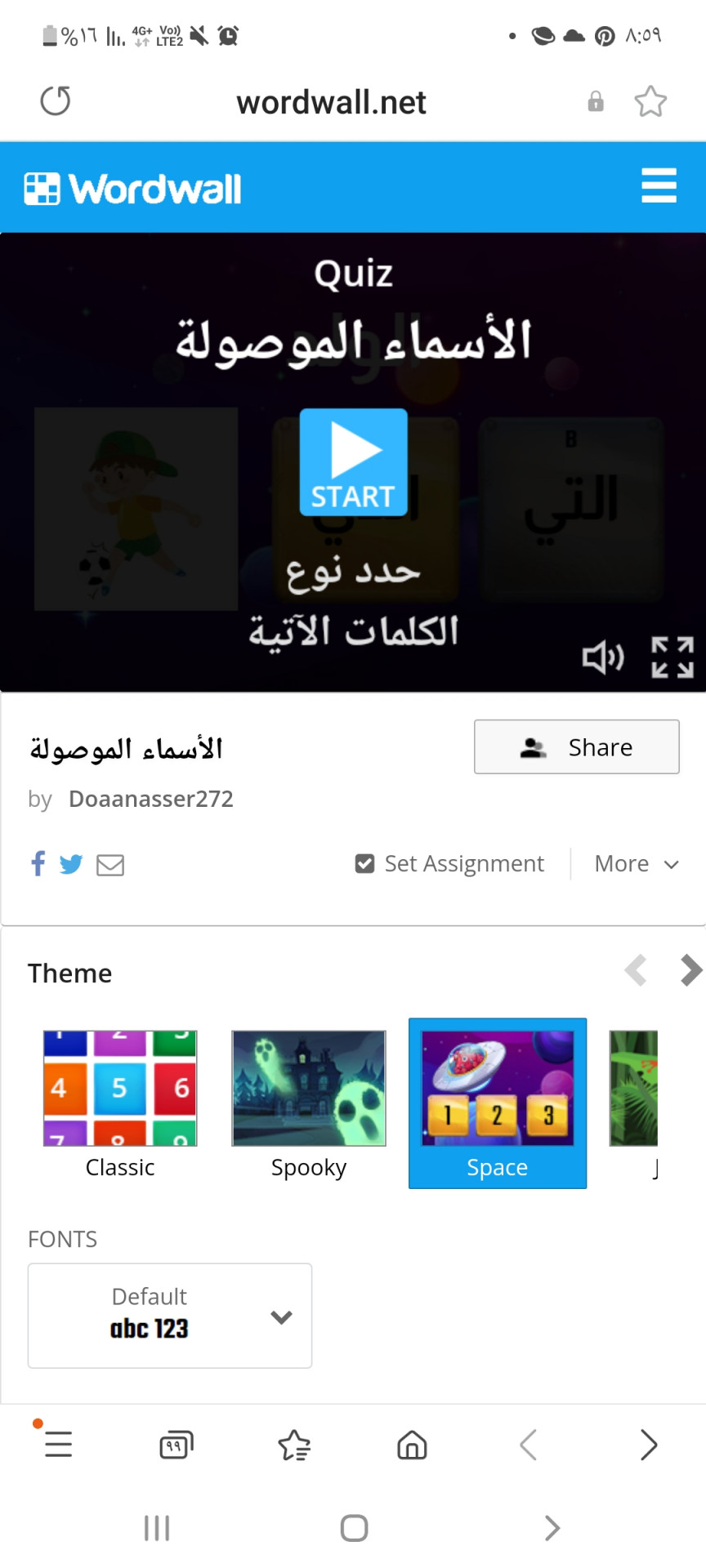
Task: Bookmark this page with the star icon
Action: point(650,101)
